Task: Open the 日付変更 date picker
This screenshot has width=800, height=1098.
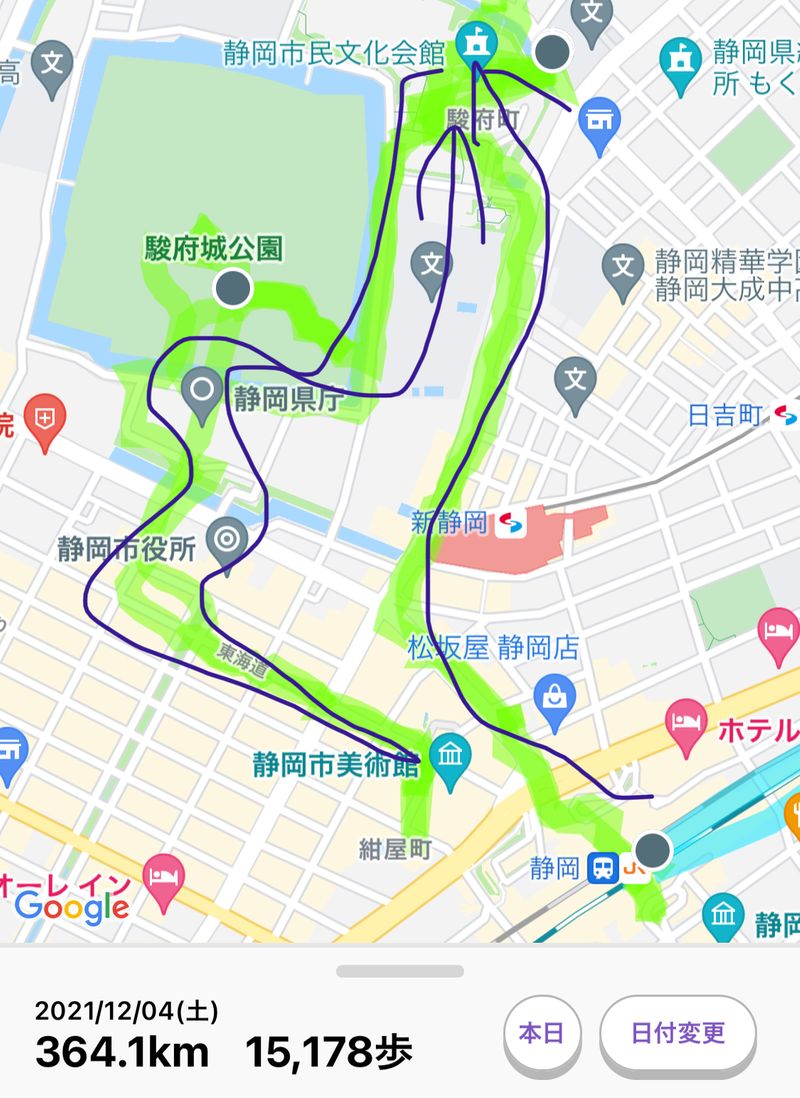Action: (x=678, y=1033)
